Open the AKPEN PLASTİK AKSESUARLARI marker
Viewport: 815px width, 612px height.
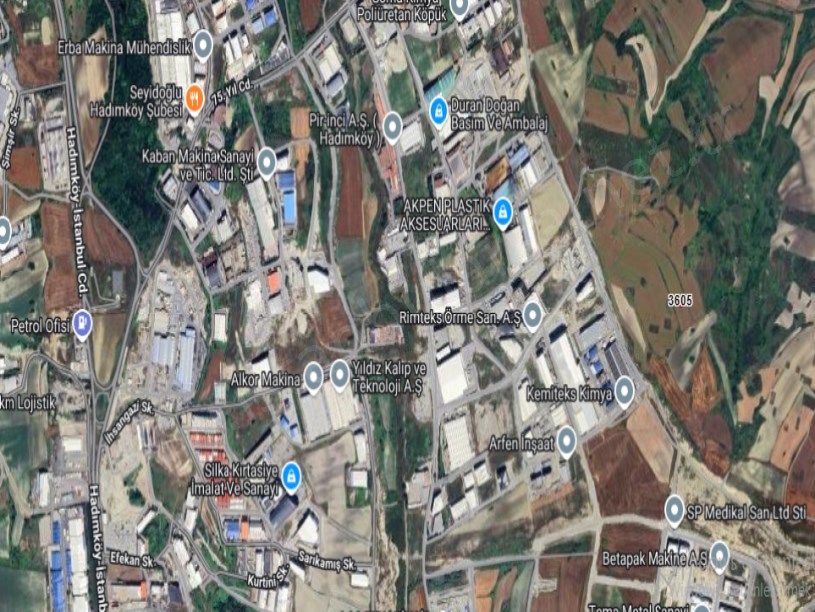tap(502, 210)
